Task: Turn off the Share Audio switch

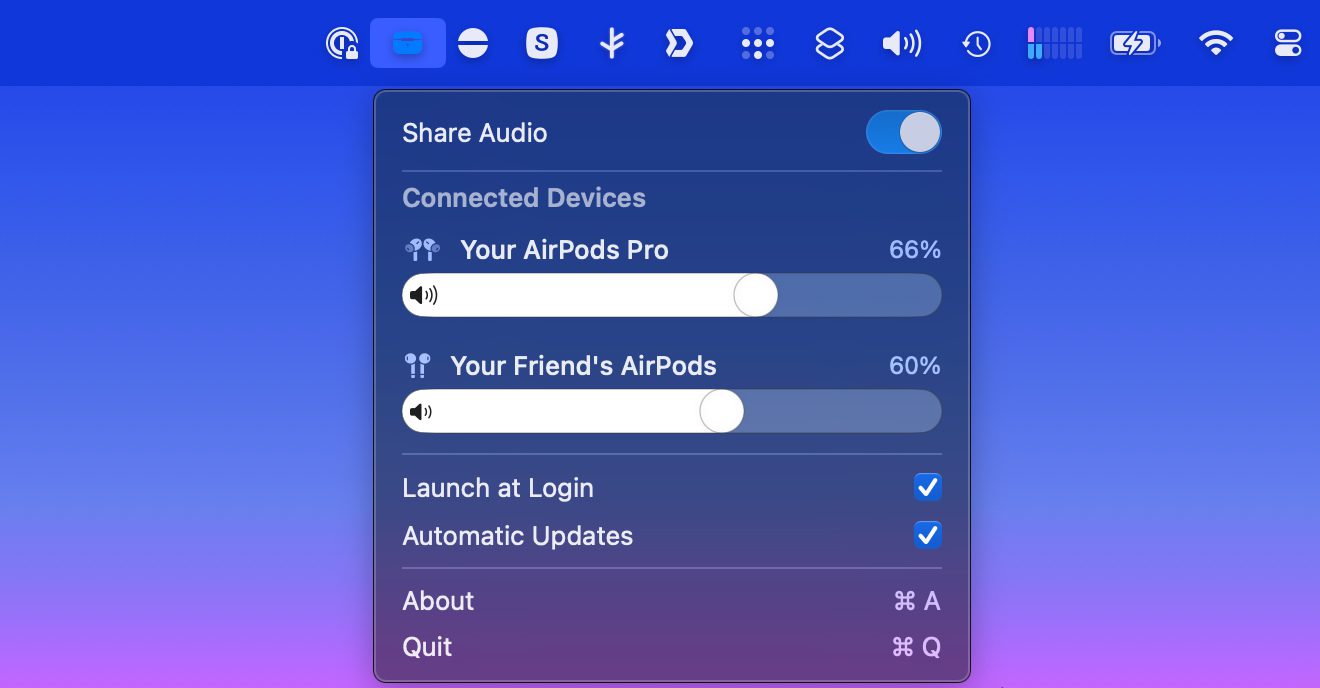Action: (903, 132)
